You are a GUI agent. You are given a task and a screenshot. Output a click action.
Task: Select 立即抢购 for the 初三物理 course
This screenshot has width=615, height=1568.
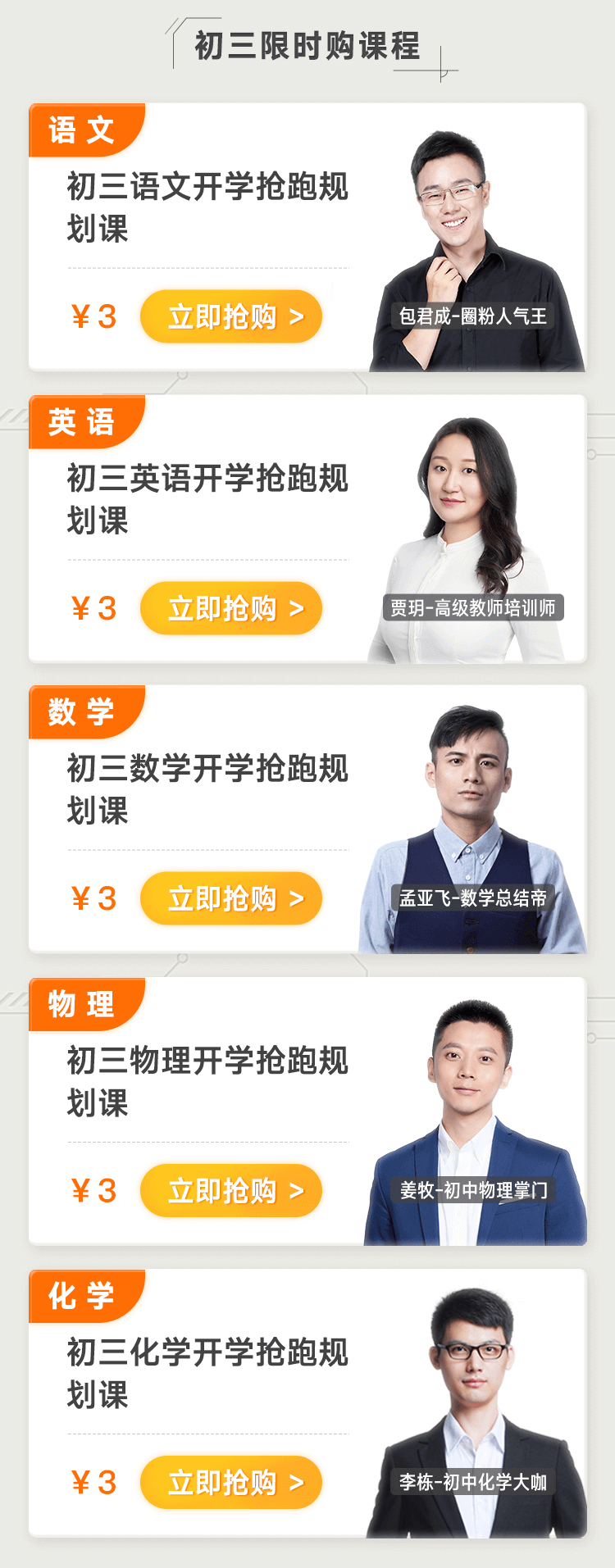coord(231,1190)
